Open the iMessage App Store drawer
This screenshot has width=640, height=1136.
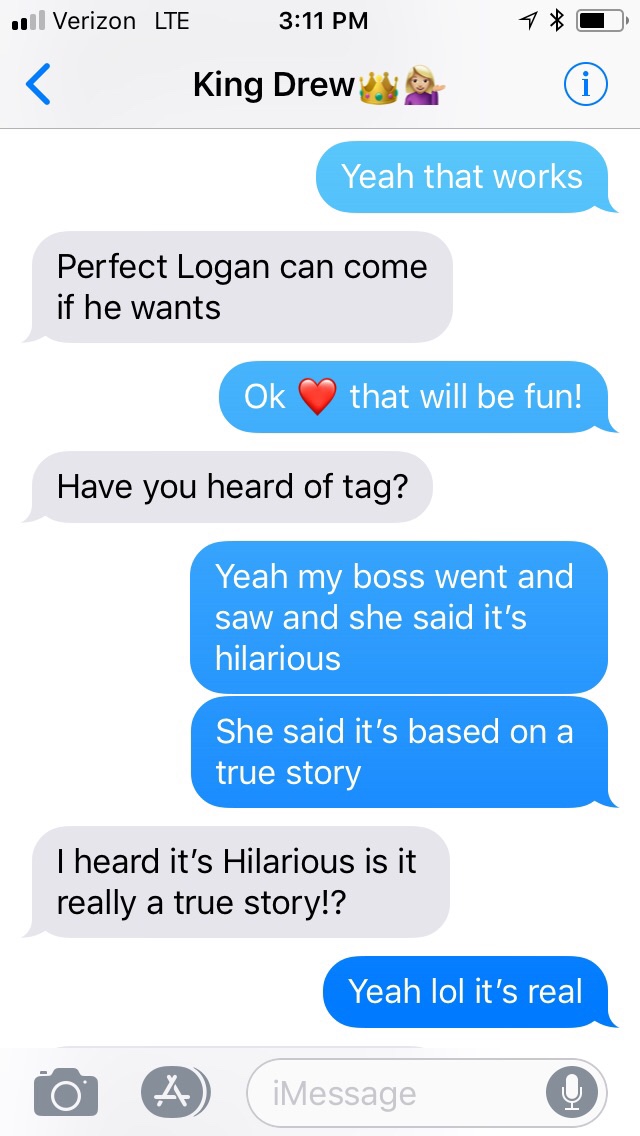[172, 1092]
